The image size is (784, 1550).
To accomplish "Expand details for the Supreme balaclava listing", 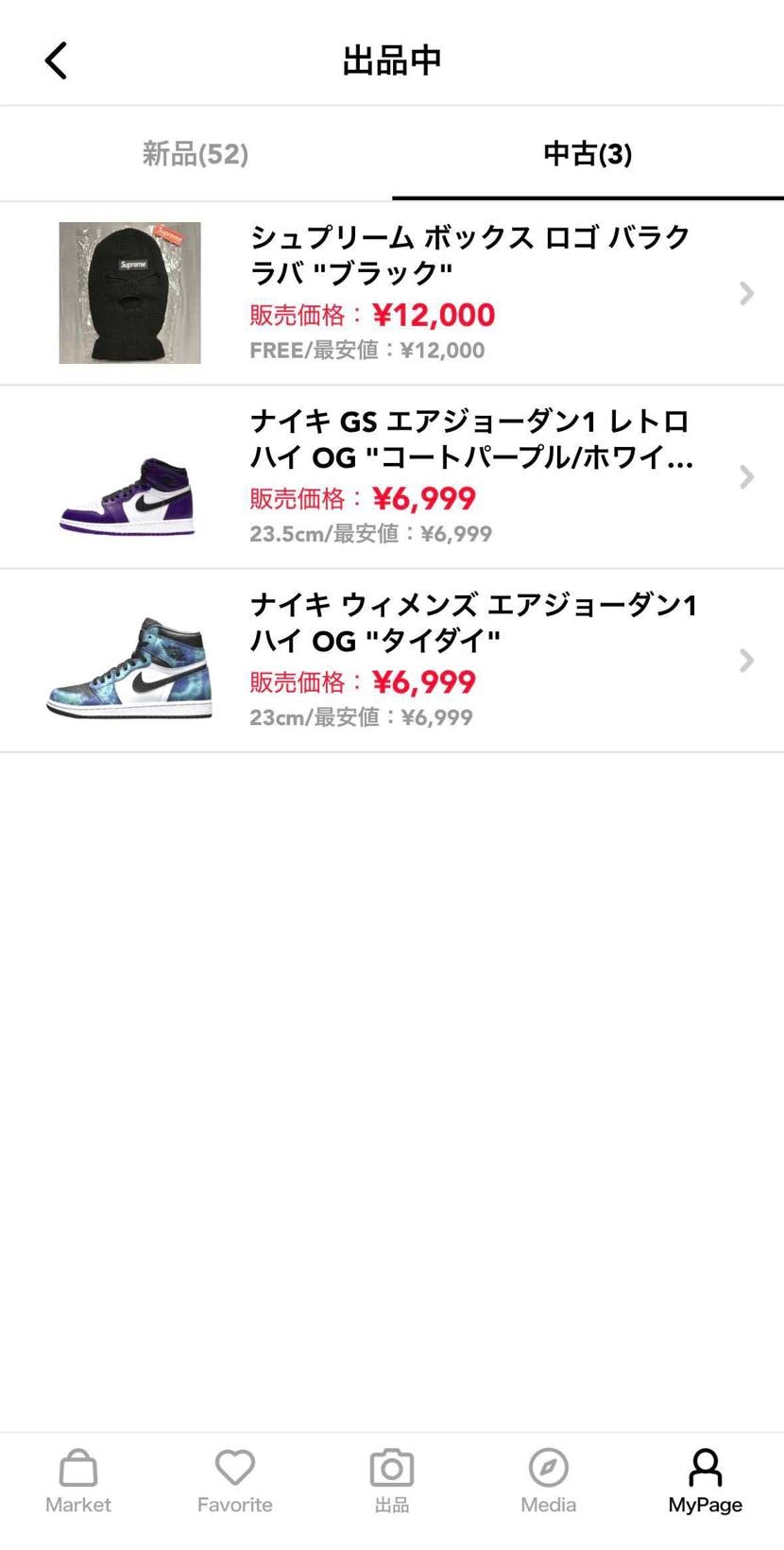I will [x=745, y=293].
